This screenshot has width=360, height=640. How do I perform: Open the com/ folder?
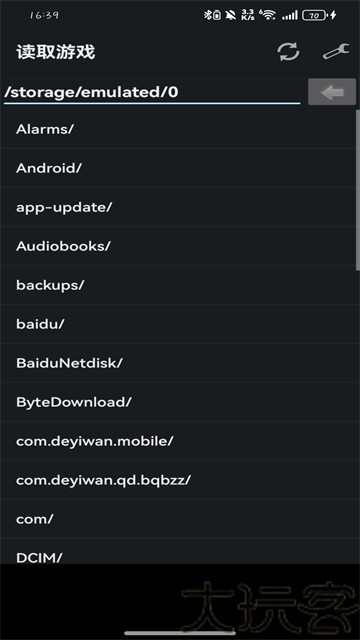pos(178,519)
